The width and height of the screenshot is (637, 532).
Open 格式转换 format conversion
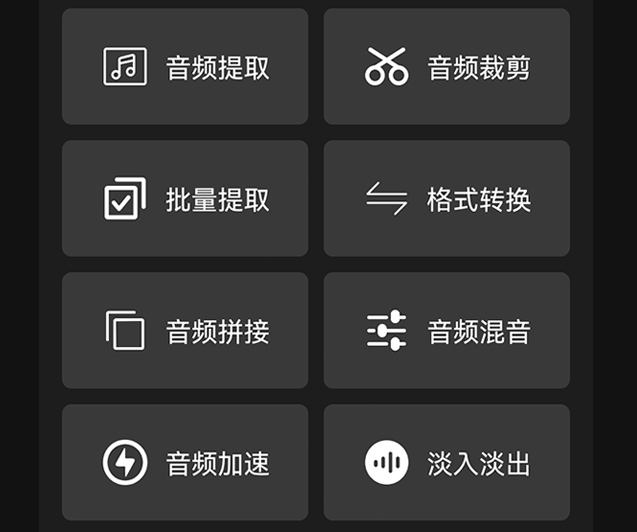click(446, 199)
